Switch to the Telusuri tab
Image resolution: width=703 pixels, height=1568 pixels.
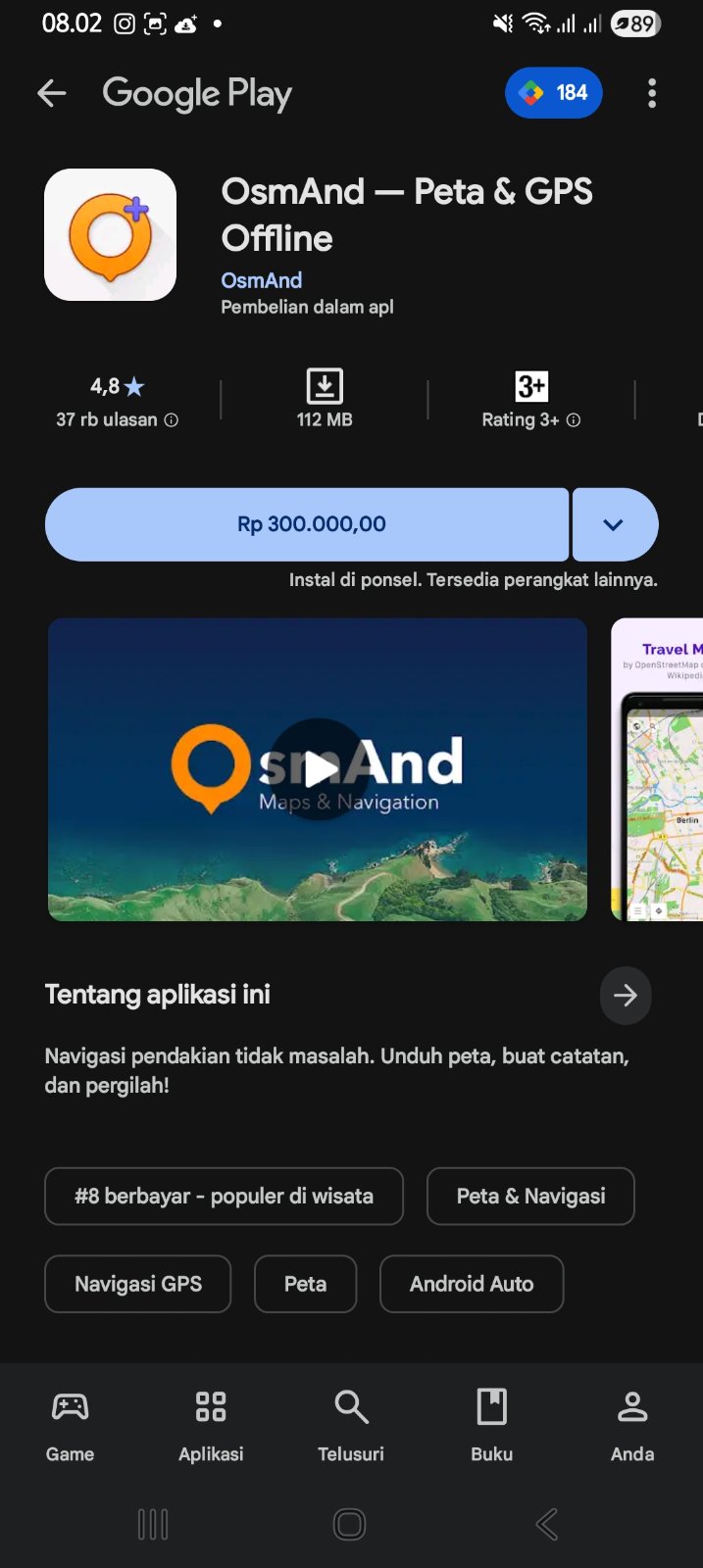(351, 1426)
